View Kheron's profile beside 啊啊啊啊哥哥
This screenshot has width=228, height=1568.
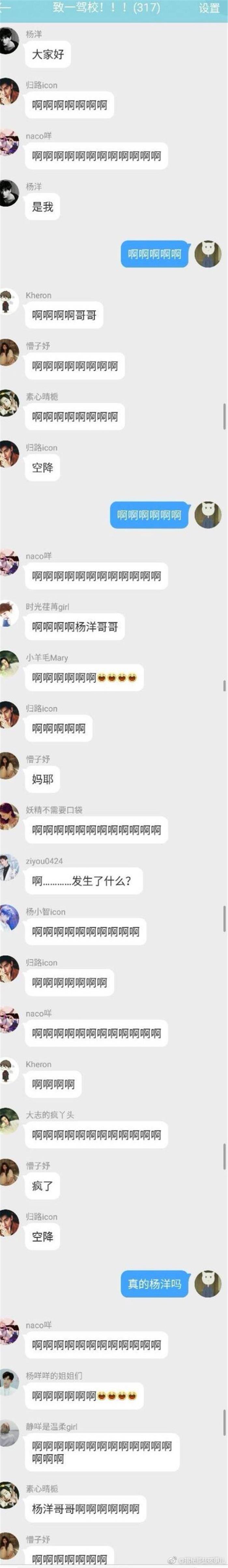(8, 302)
